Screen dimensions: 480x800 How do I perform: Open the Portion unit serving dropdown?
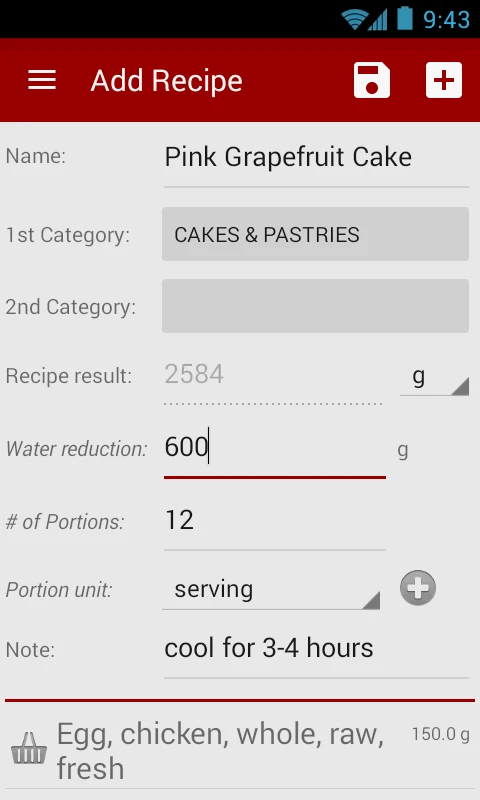(x=271, y=590)
